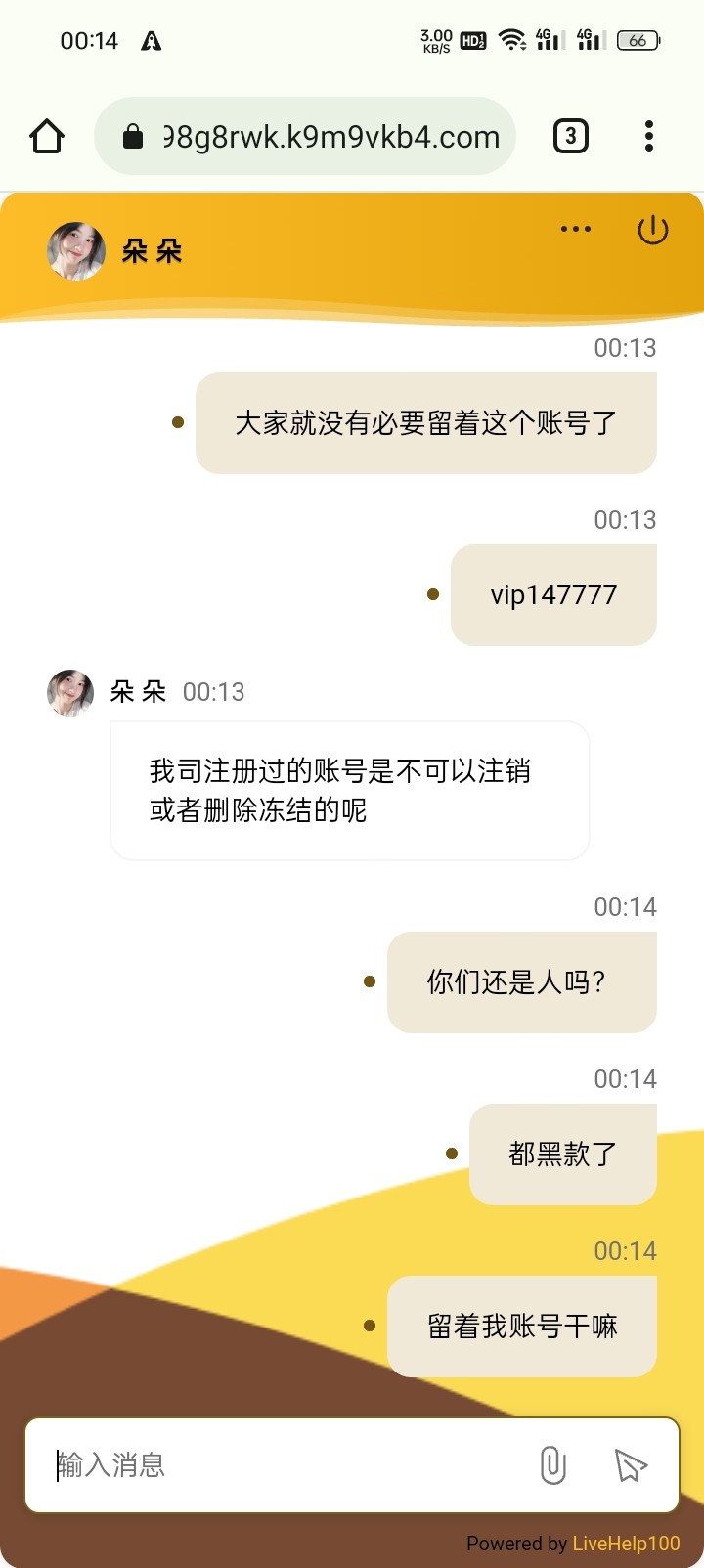
Task: Attach a file using the paperclip icon
Action: (x=553, y=1465)
